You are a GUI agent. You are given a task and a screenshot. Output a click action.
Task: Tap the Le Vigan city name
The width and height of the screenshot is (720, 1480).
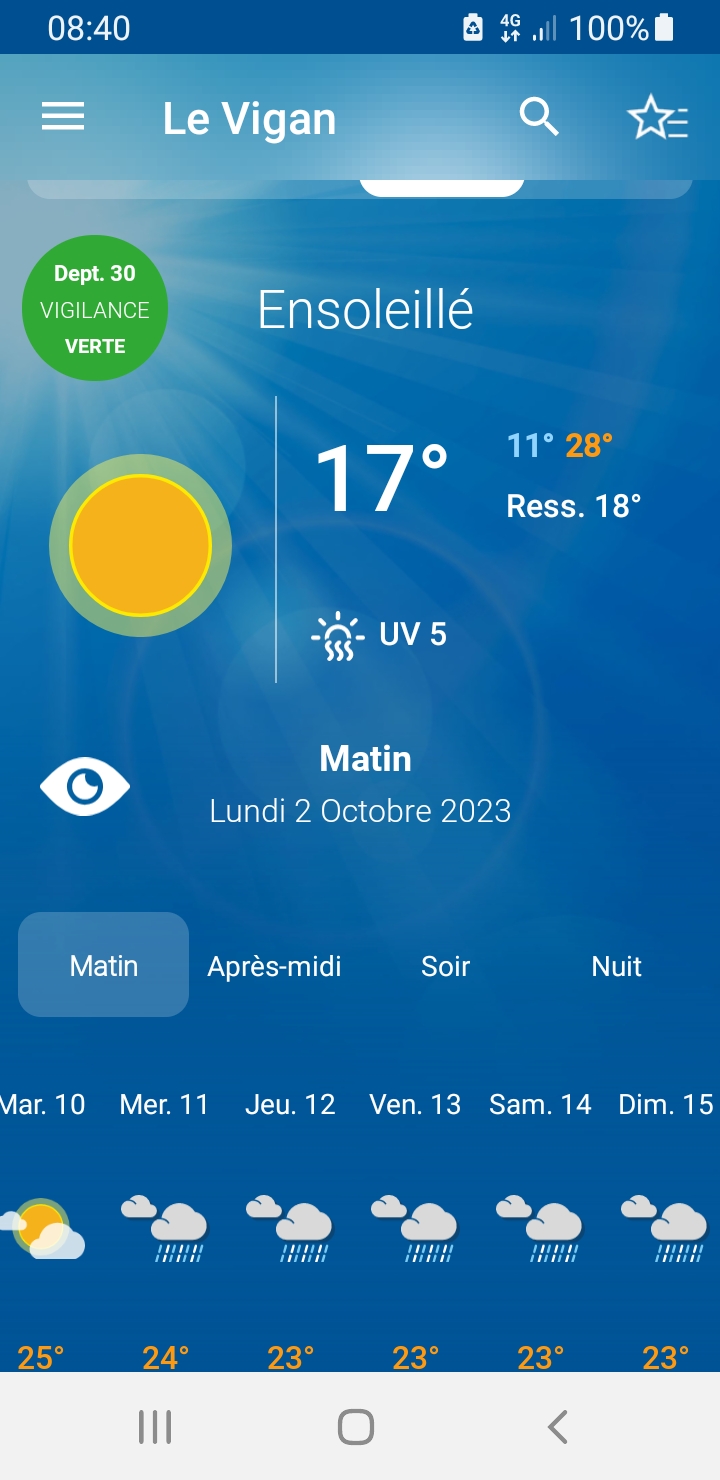pos(250,117)
